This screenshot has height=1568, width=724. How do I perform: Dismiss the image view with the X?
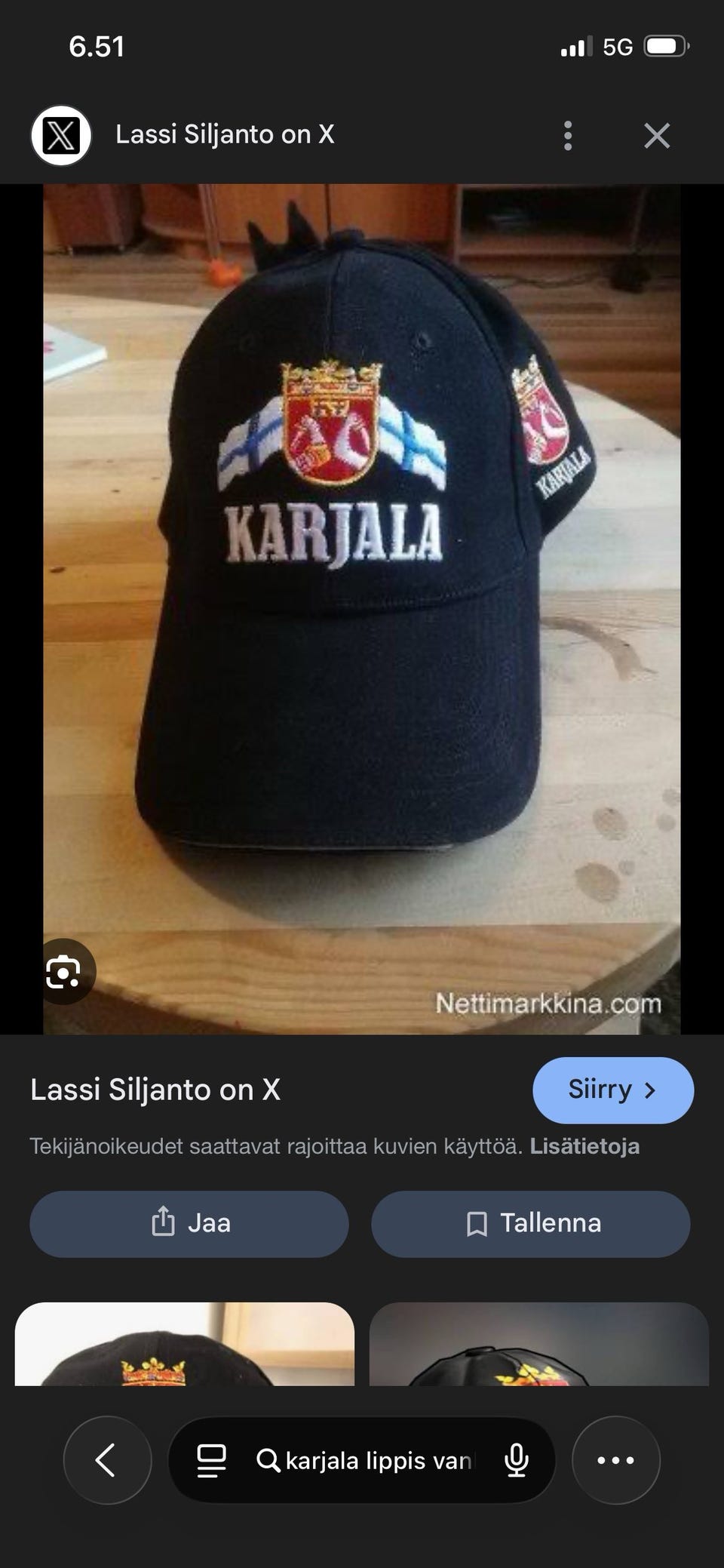tap(657, 135)
